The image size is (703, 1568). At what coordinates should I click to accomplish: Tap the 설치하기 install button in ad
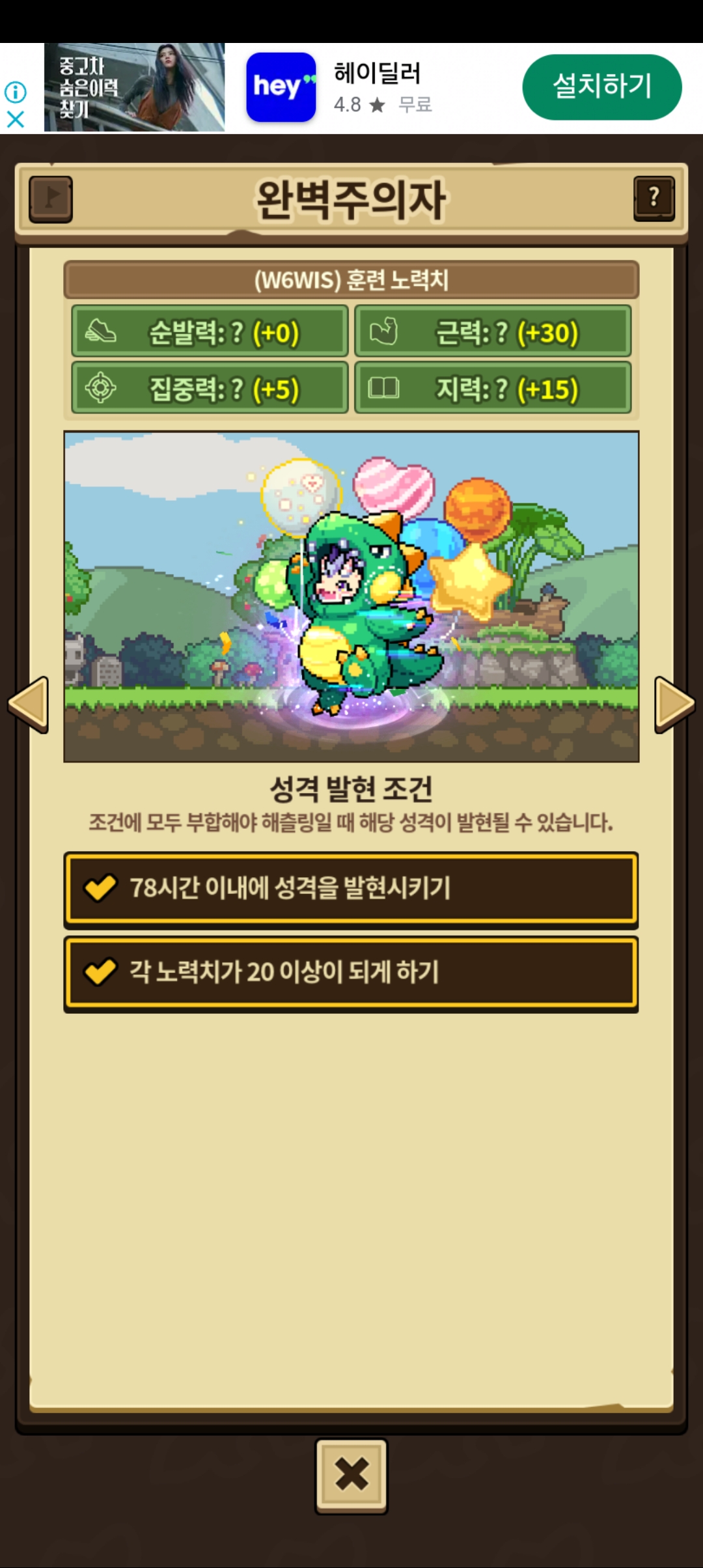tap(601, 87)
